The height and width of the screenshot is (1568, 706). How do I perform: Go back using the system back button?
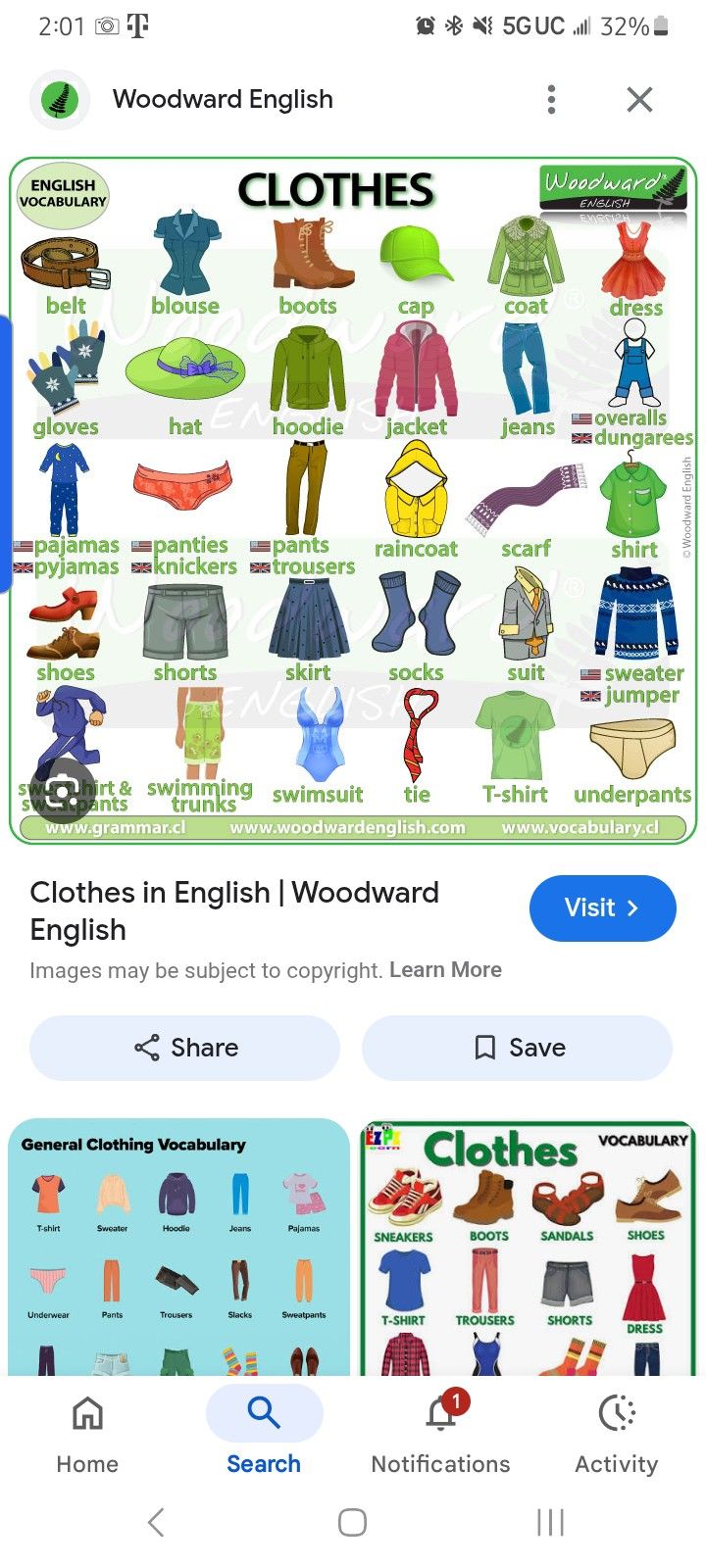coord(155,1522)
